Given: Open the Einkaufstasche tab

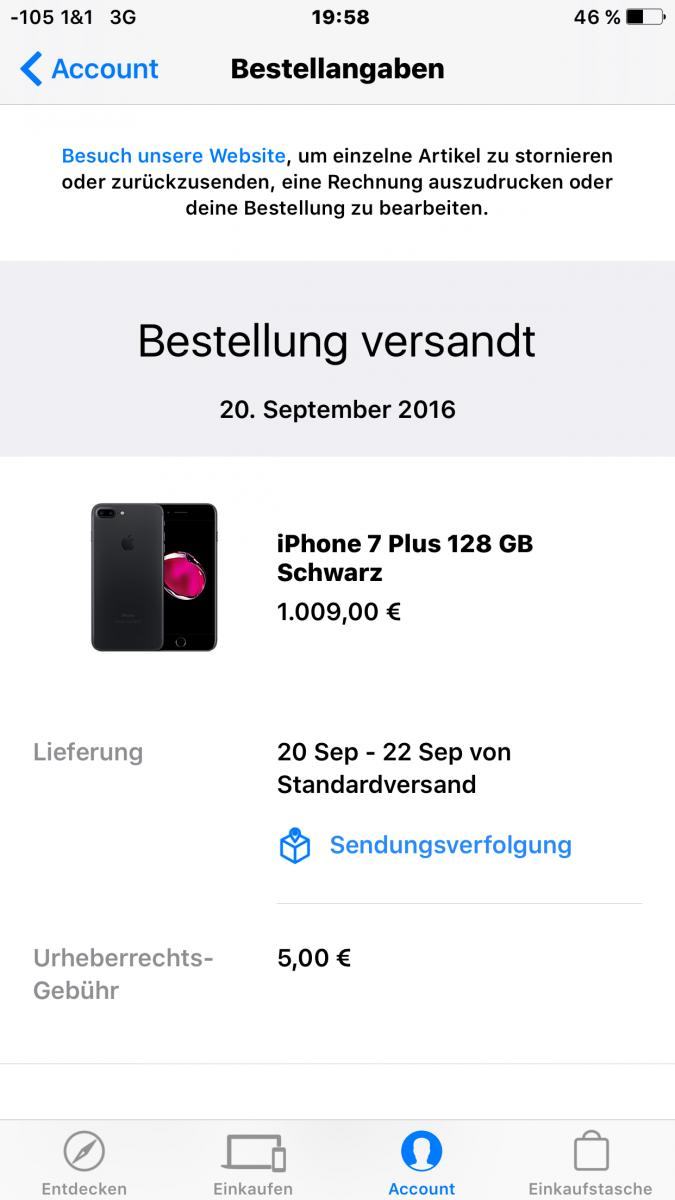Looking at the screenshot, I should point(590,1163).
